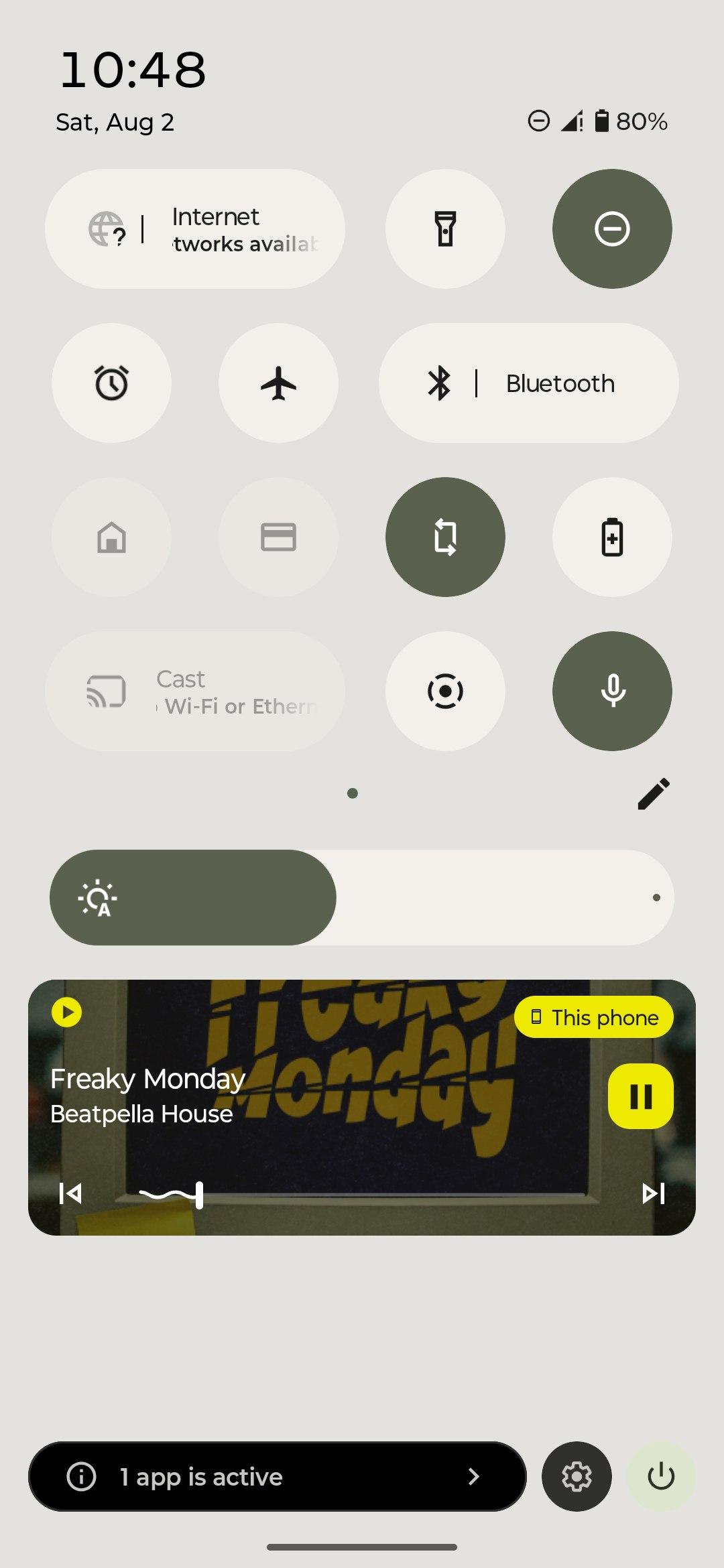
Task: Open the This phone output chip
Action: point(594,1017)
